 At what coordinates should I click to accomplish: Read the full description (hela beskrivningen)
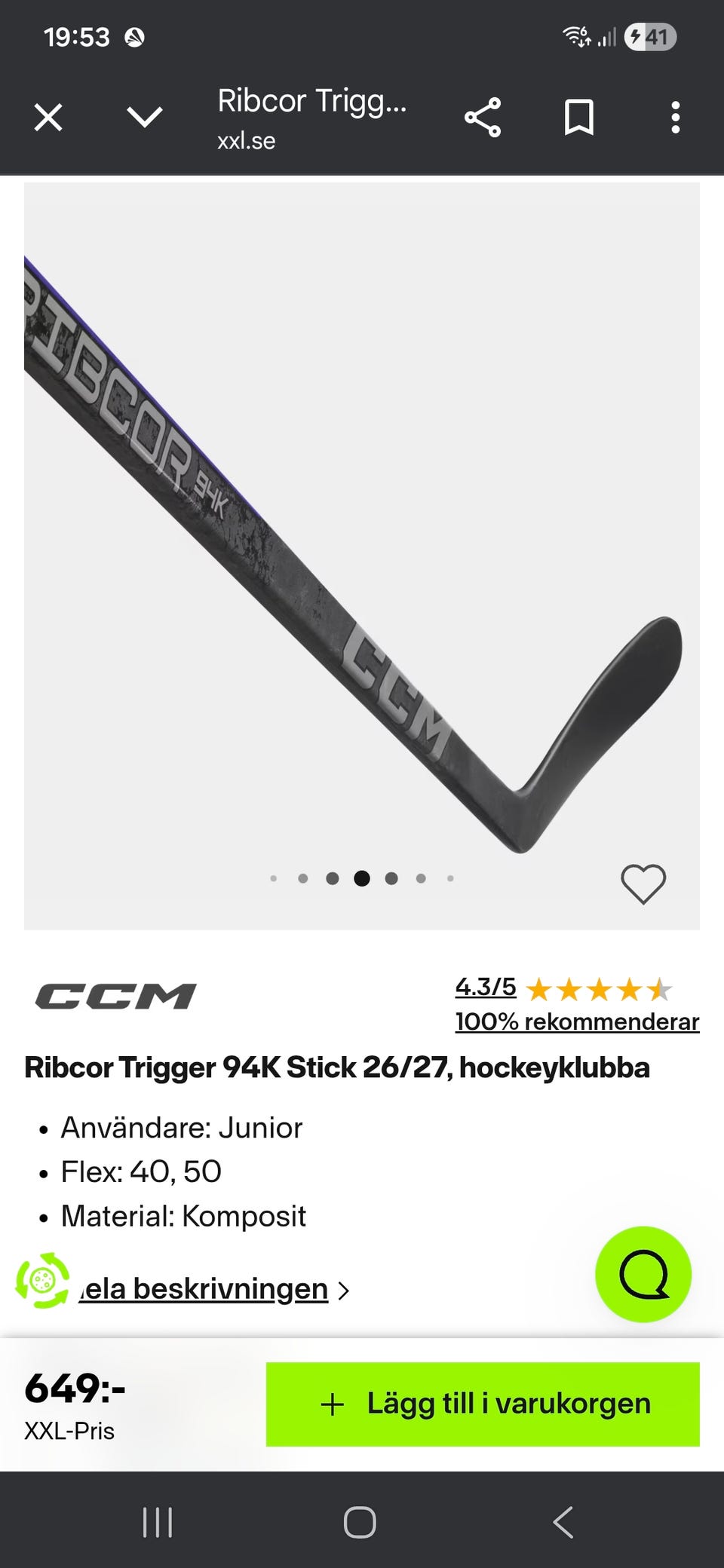click(211, 1289)
